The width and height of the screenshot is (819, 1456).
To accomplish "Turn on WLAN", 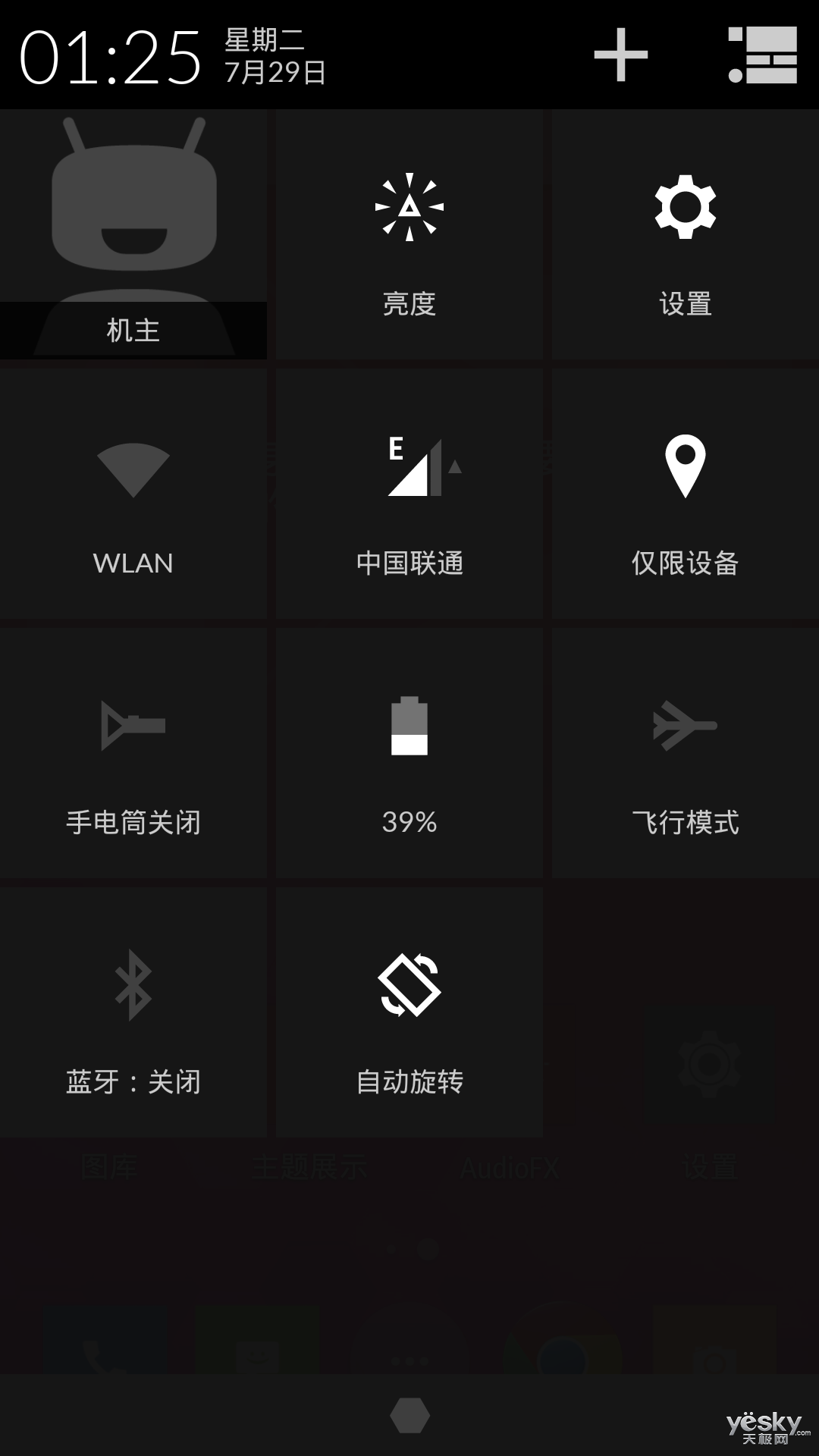I will tap(133, 494).
